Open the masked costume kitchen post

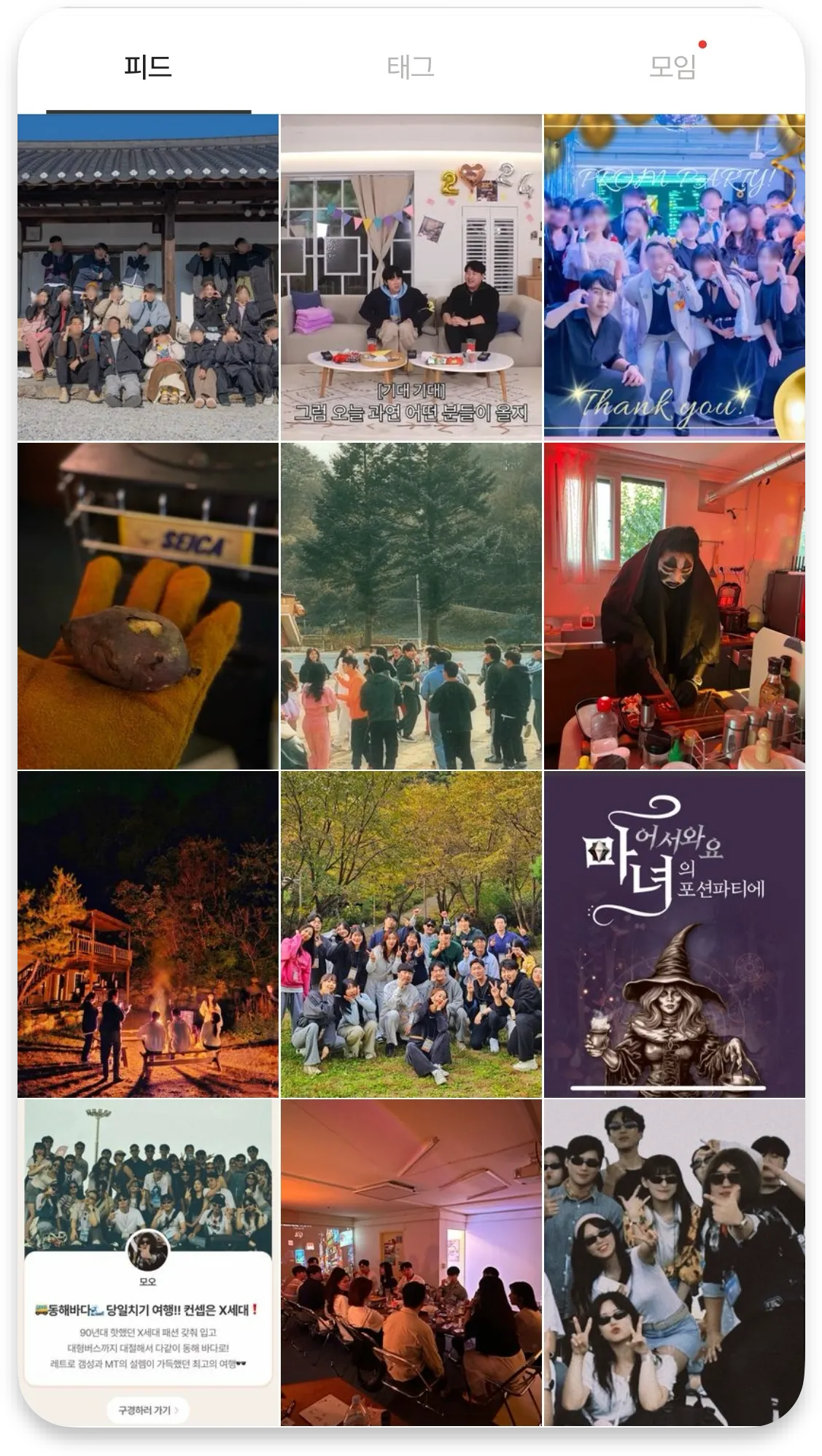point(674,605)
